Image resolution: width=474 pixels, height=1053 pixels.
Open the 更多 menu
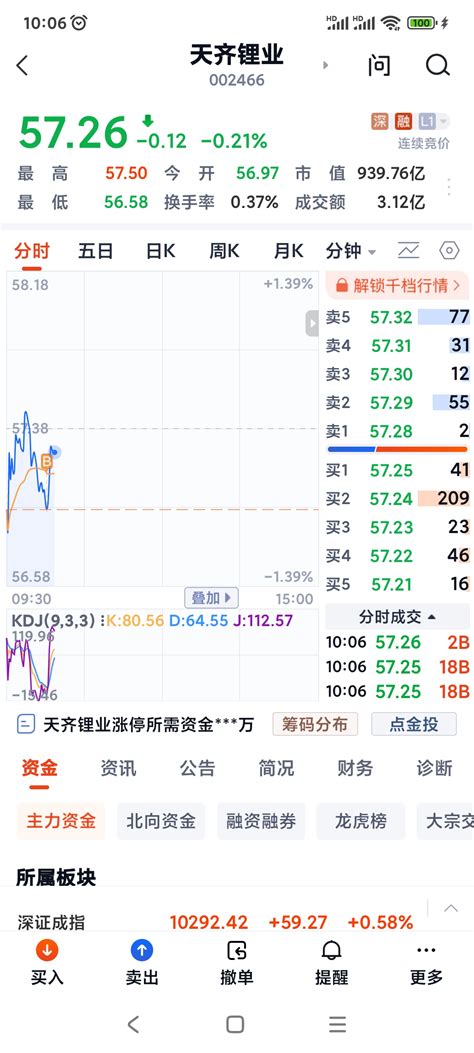coord(426,963)
